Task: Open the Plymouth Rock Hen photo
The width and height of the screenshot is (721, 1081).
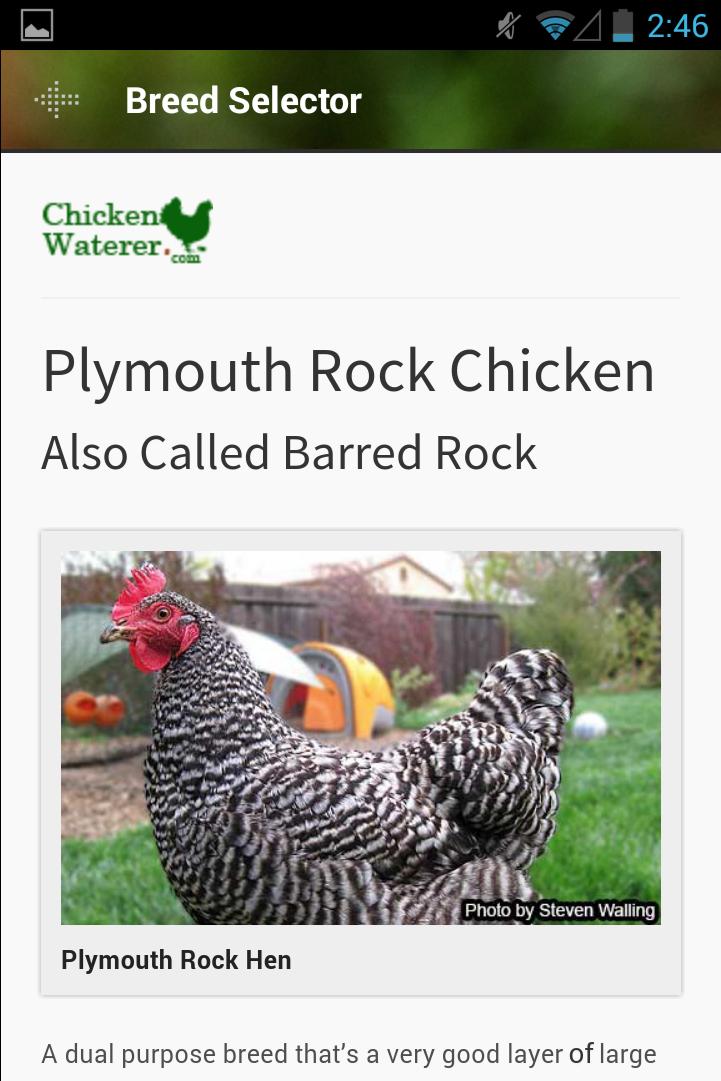Action: coord(361,737)
